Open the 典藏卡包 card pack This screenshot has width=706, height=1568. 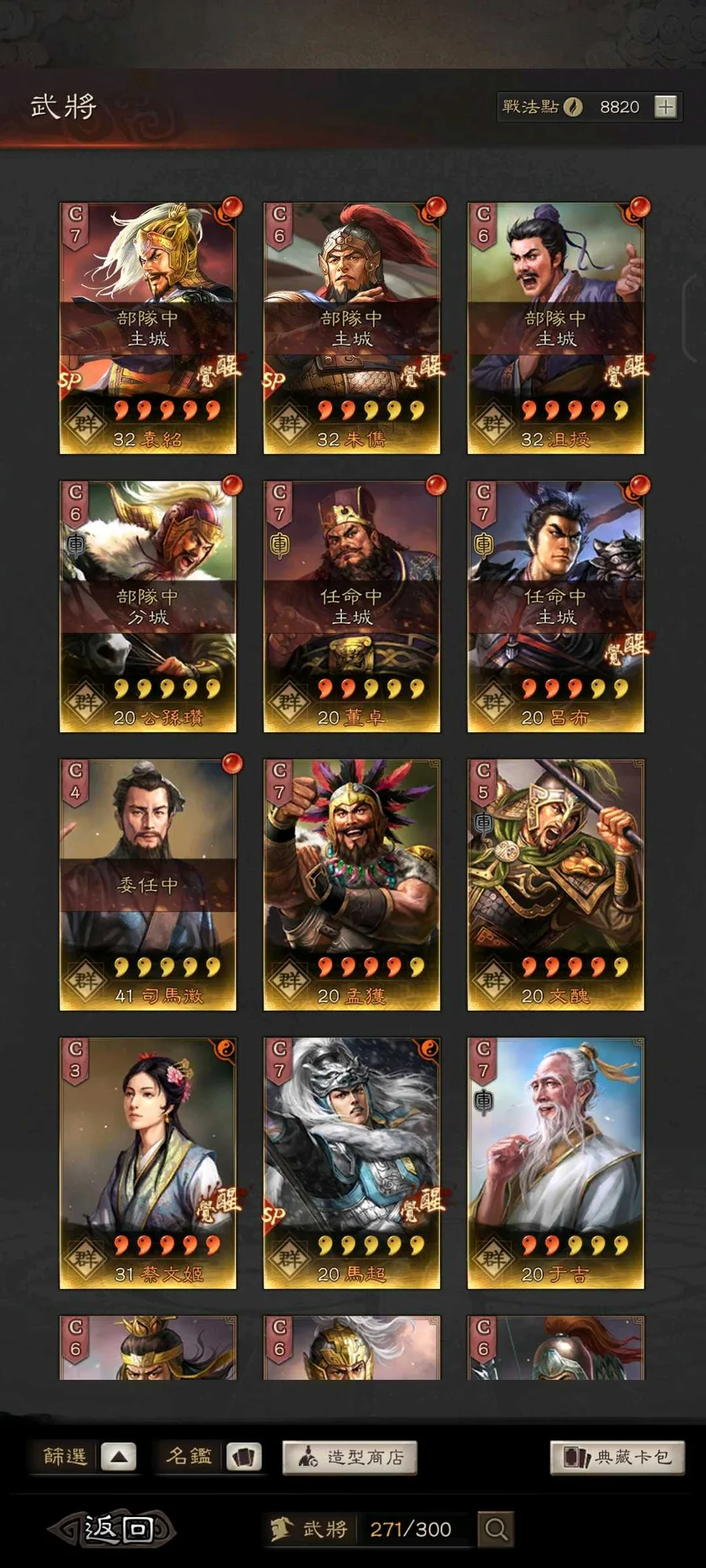click(617, 1457)
